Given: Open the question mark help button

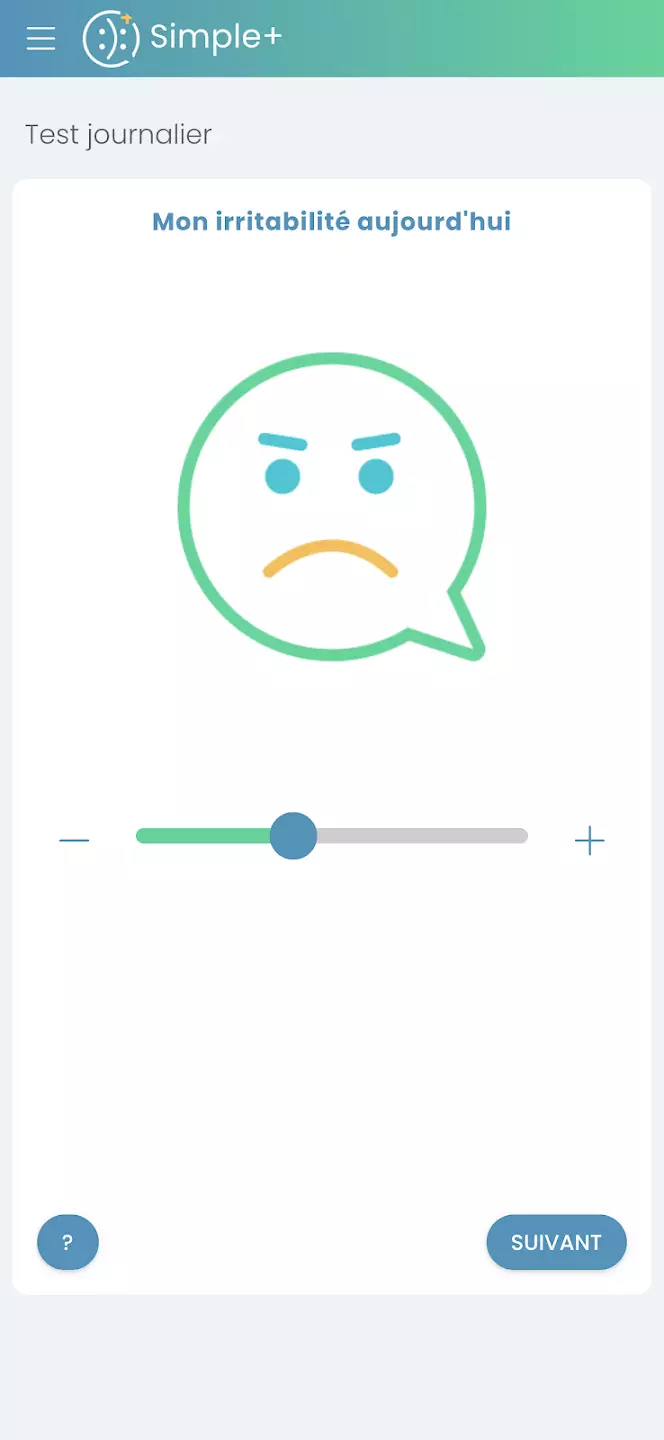Looking at the screenshot, I should click(68, 1243).
